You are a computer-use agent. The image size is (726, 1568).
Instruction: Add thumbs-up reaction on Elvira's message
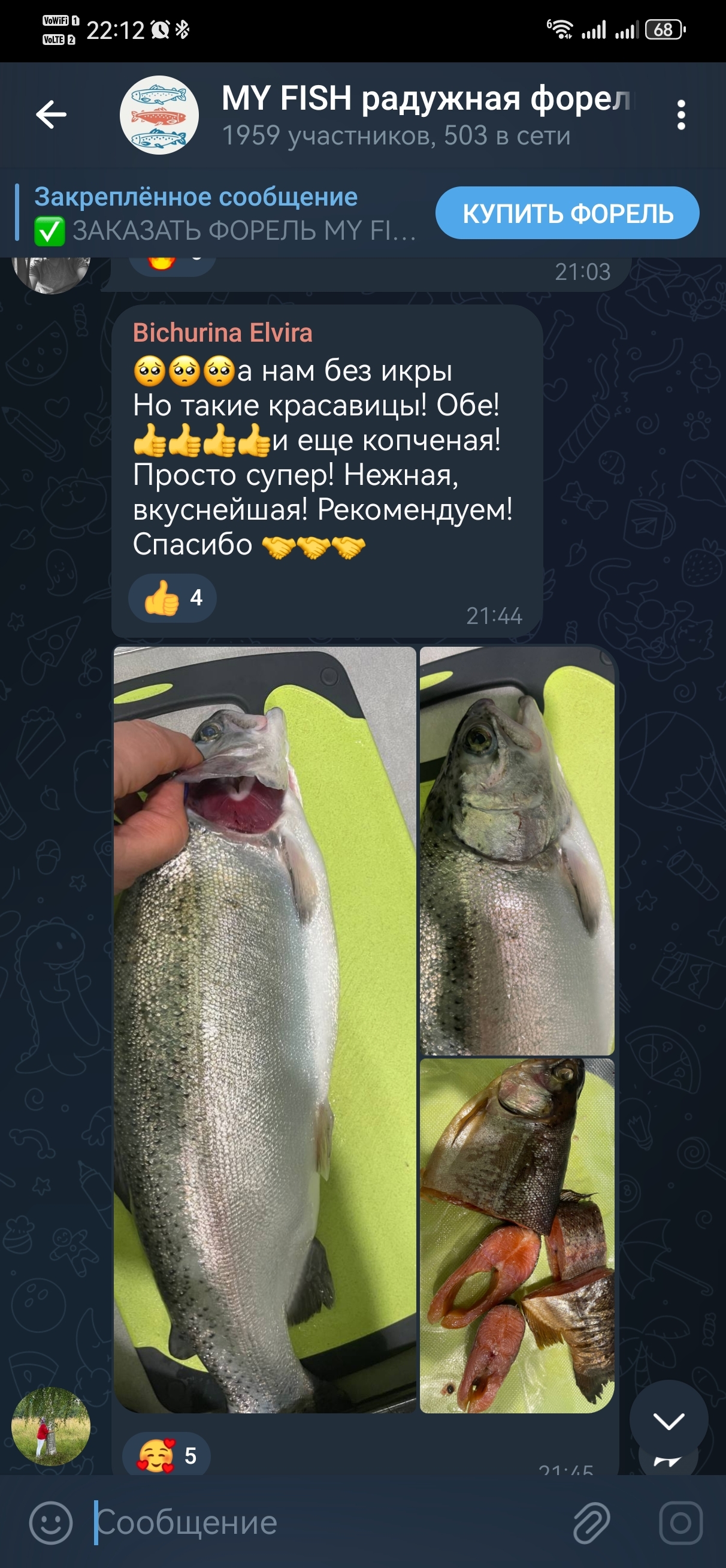[x=173, y=598]
